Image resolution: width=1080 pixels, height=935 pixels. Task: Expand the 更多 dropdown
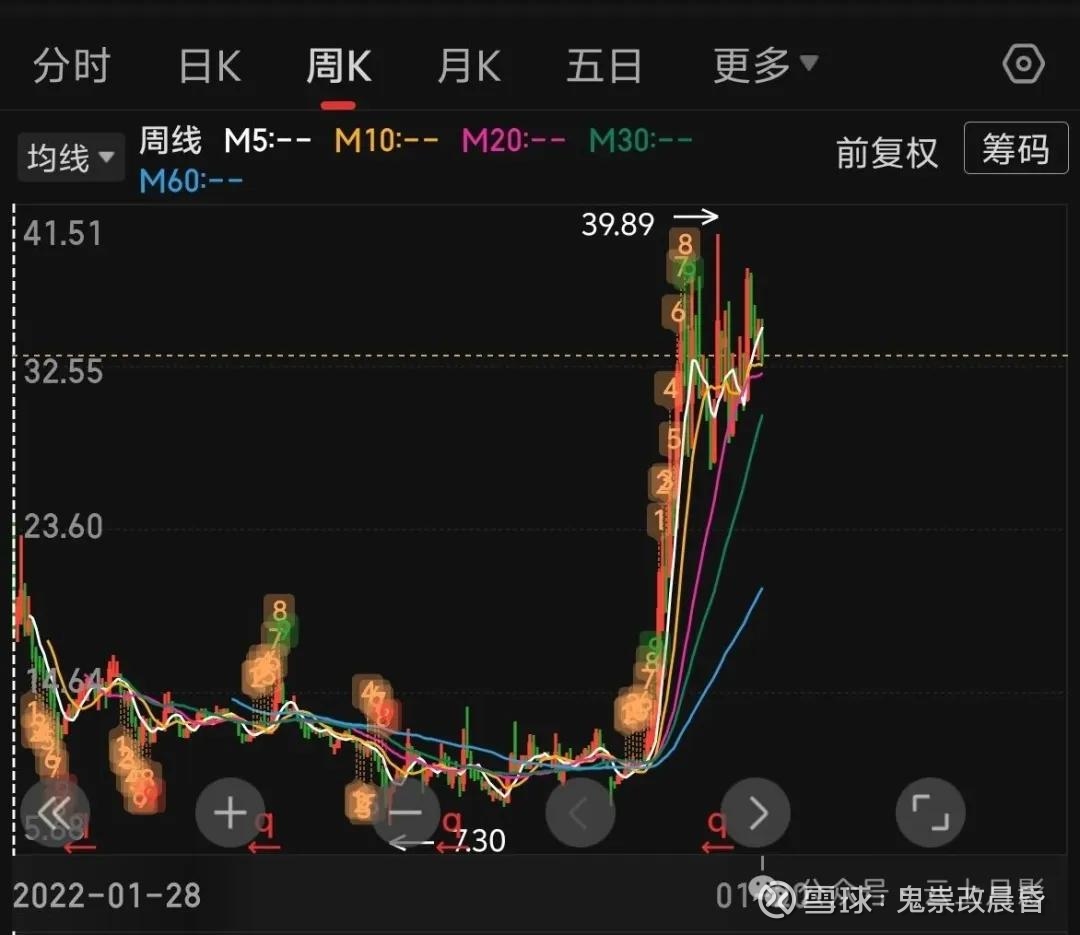point(765,65)
